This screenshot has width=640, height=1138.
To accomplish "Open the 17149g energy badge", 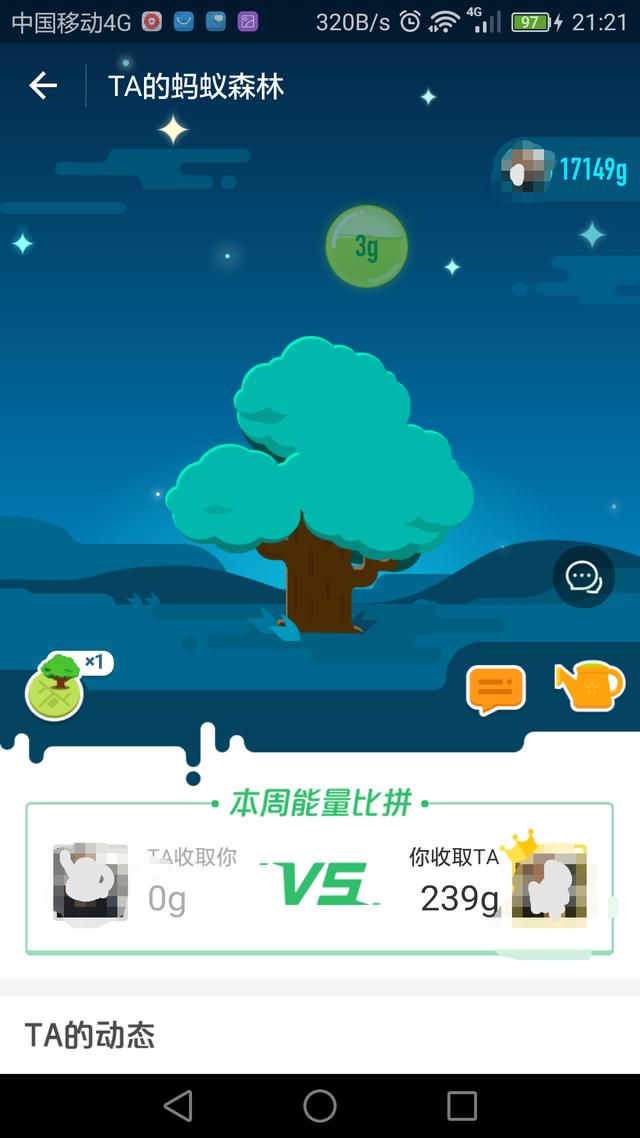I will (568, 170).
